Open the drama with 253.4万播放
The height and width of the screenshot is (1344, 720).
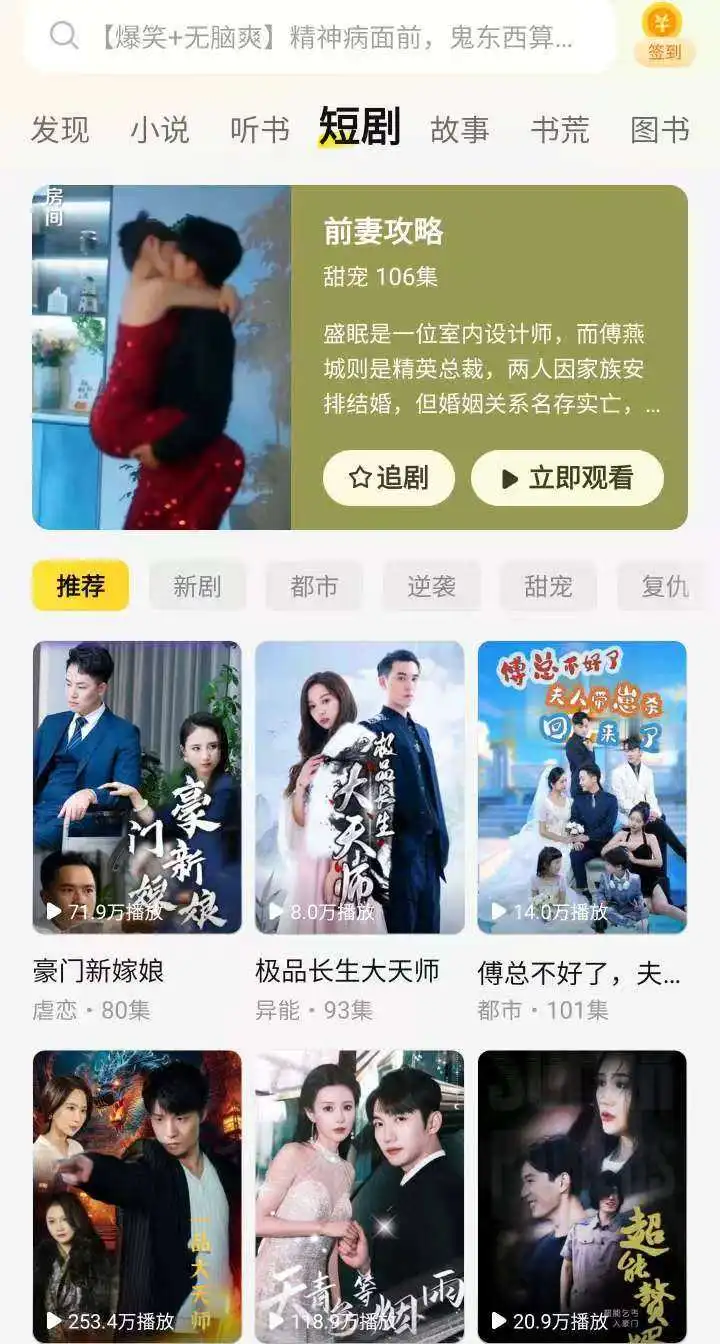pos(137,1195)
